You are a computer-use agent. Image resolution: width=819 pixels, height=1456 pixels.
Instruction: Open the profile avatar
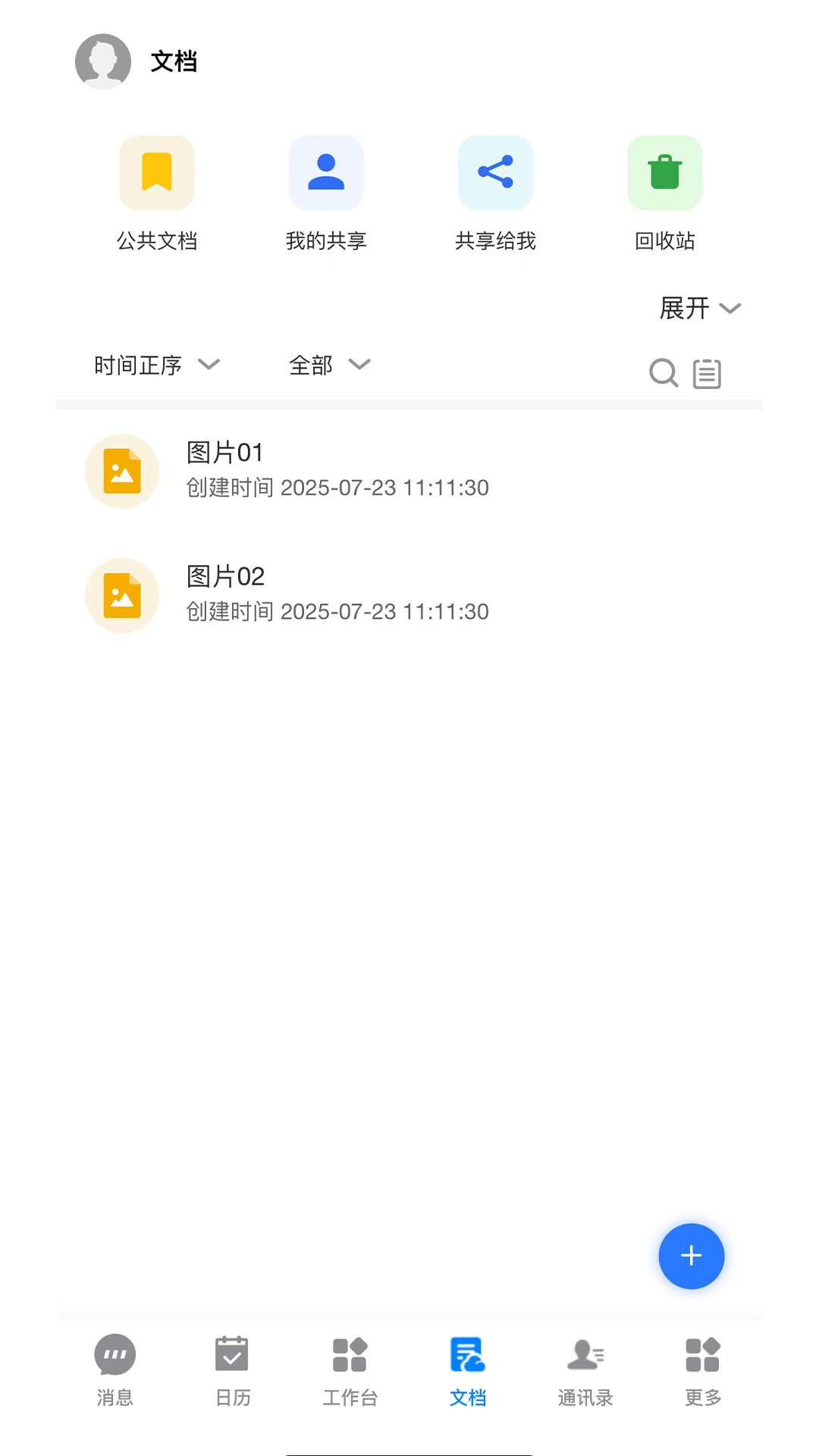tap(103, 61)
